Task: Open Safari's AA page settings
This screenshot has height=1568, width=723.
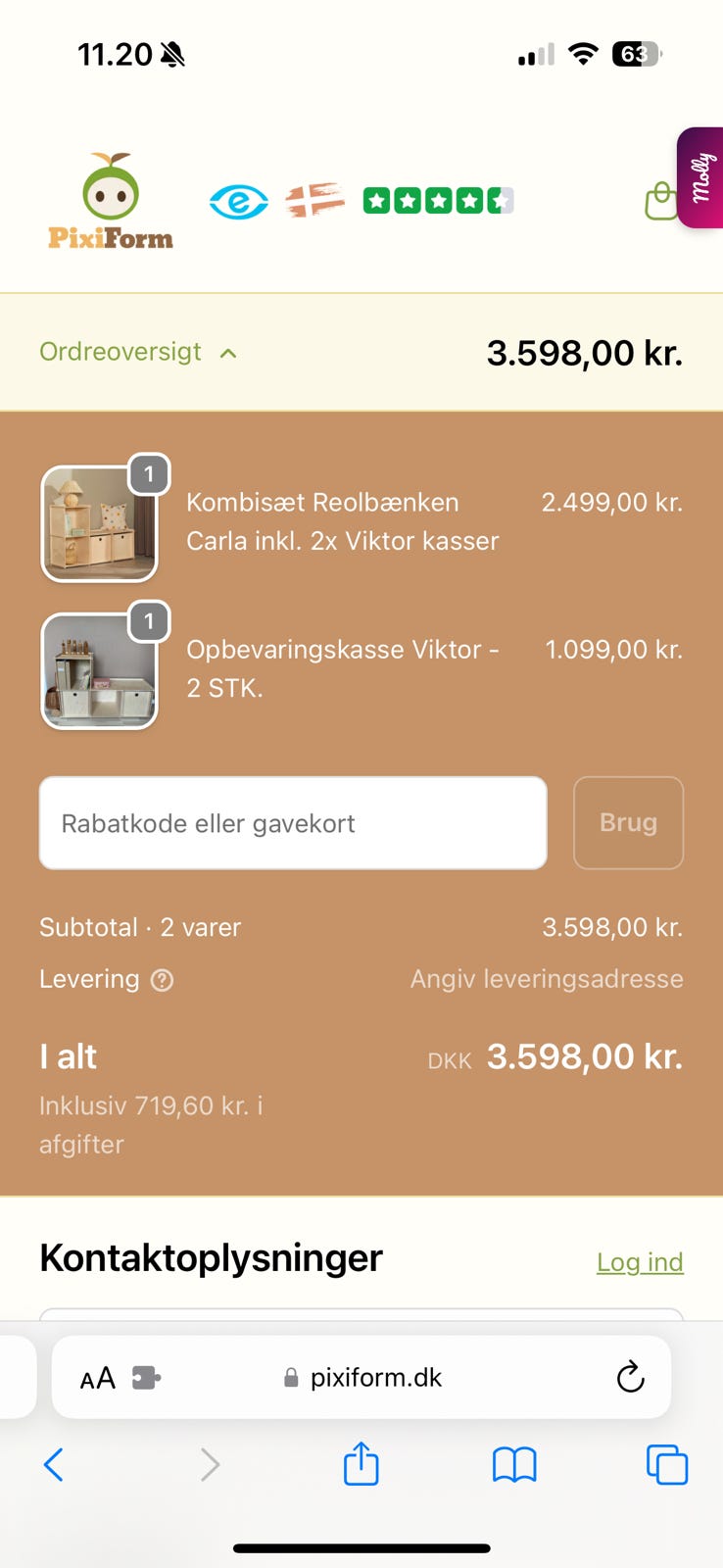Action: pos(97,1377)
